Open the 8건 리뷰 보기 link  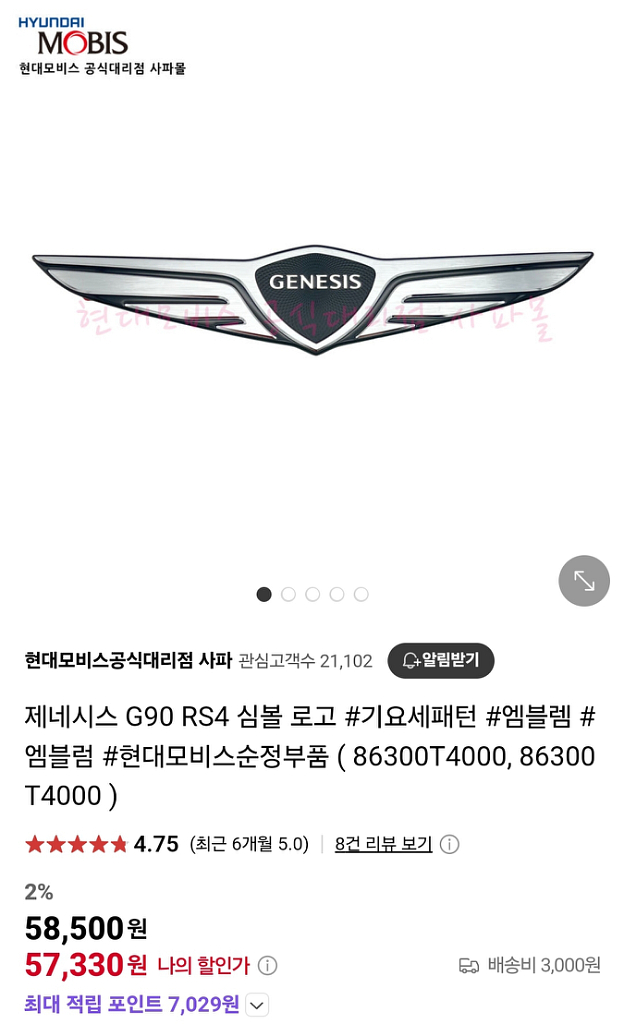[383, 844]
